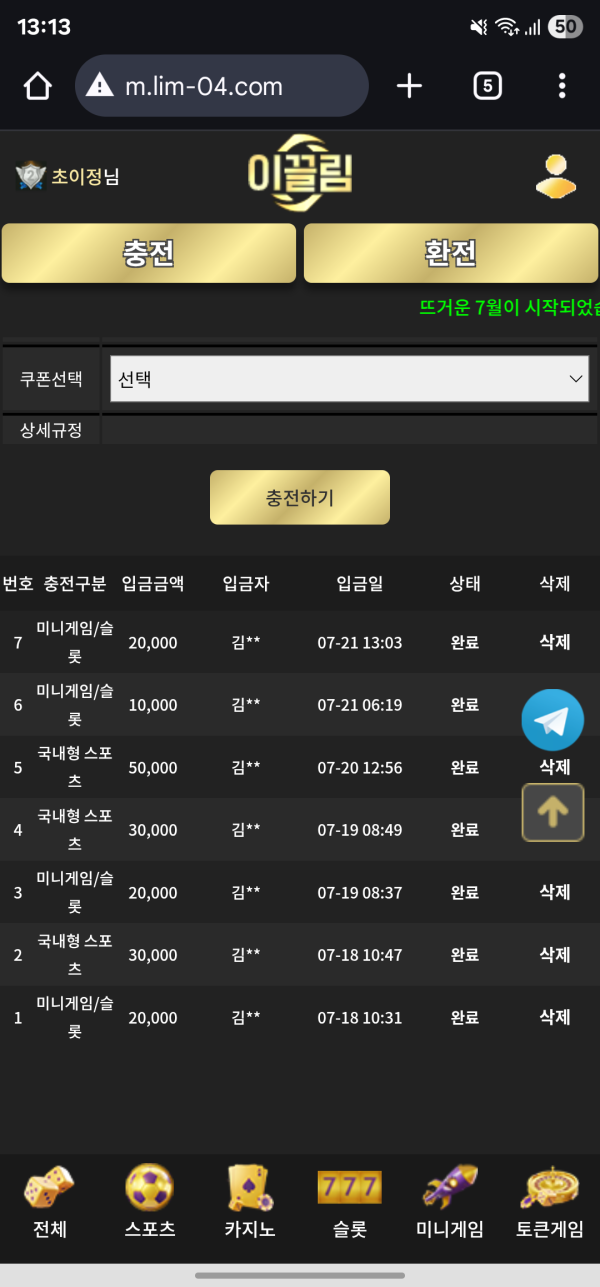Viewport: 600px width, 1287px height.
Task: Open the browser overflow menu
Action: coord(562,86)
